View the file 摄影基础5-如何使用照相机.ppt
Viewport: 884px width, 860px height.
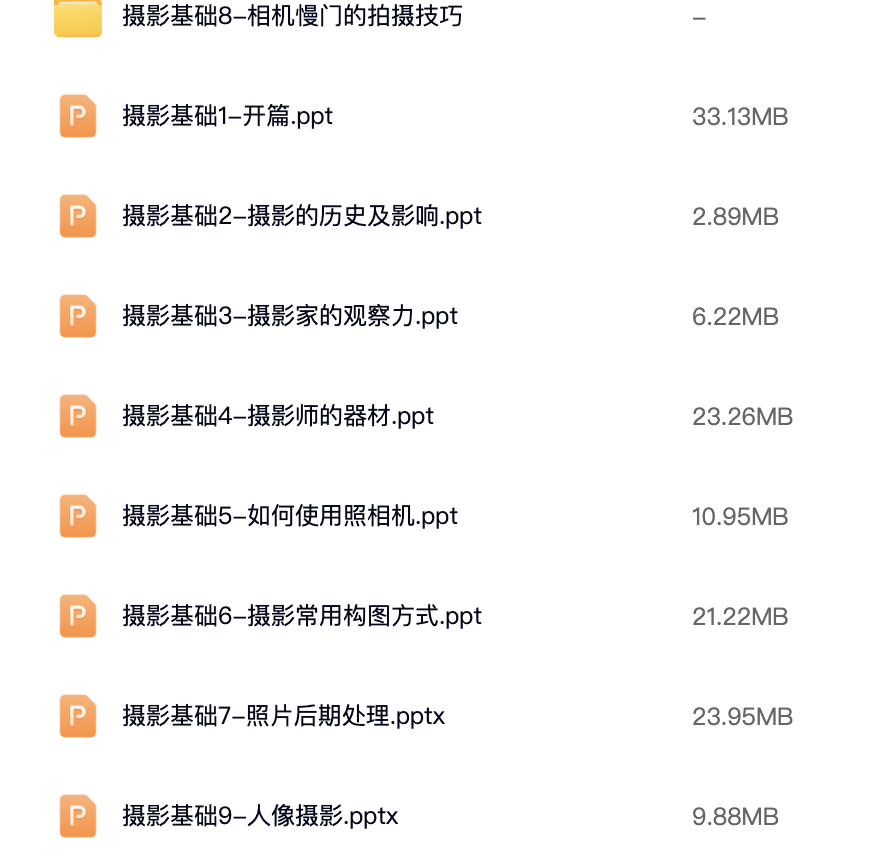click(290, 516)
